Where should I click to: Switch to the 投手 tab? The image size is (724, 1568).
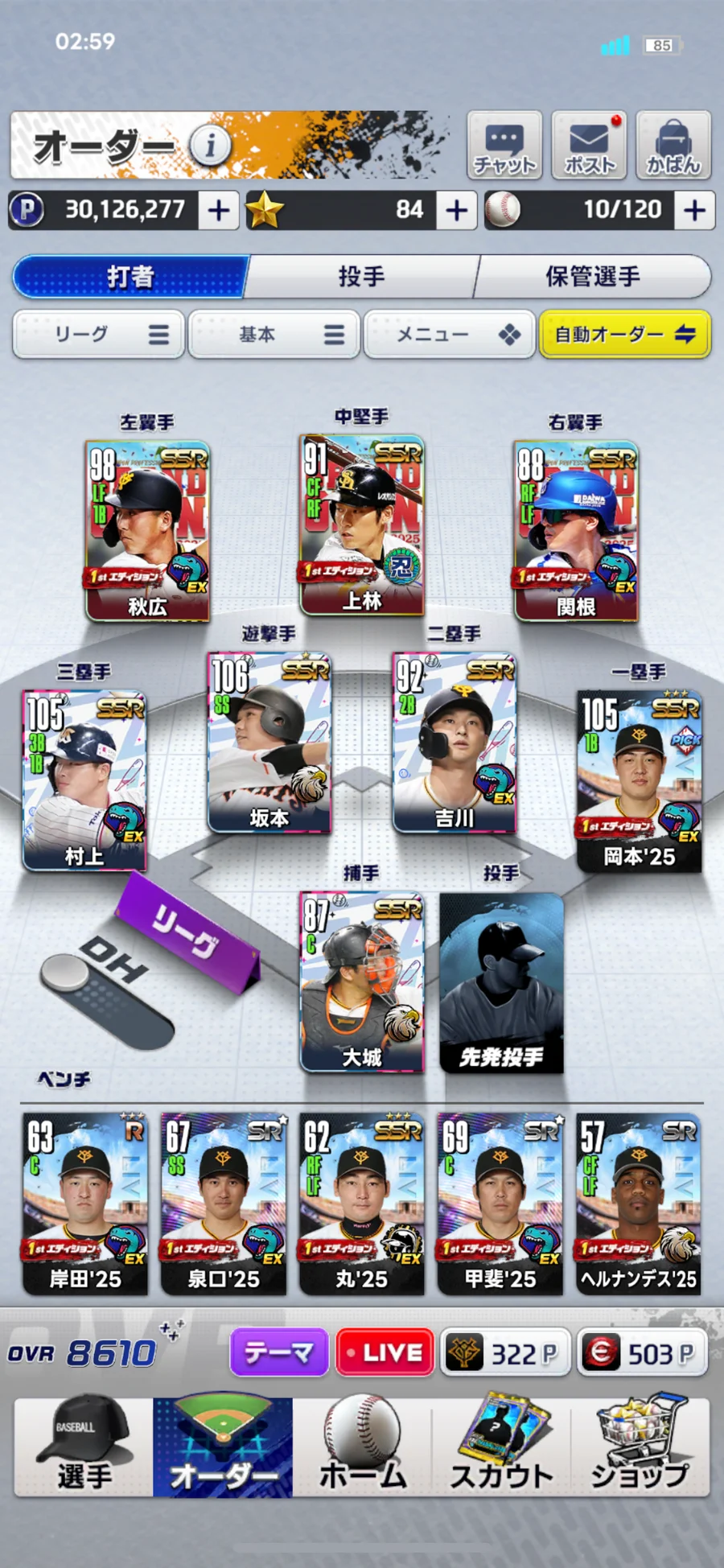coord(361,277)
